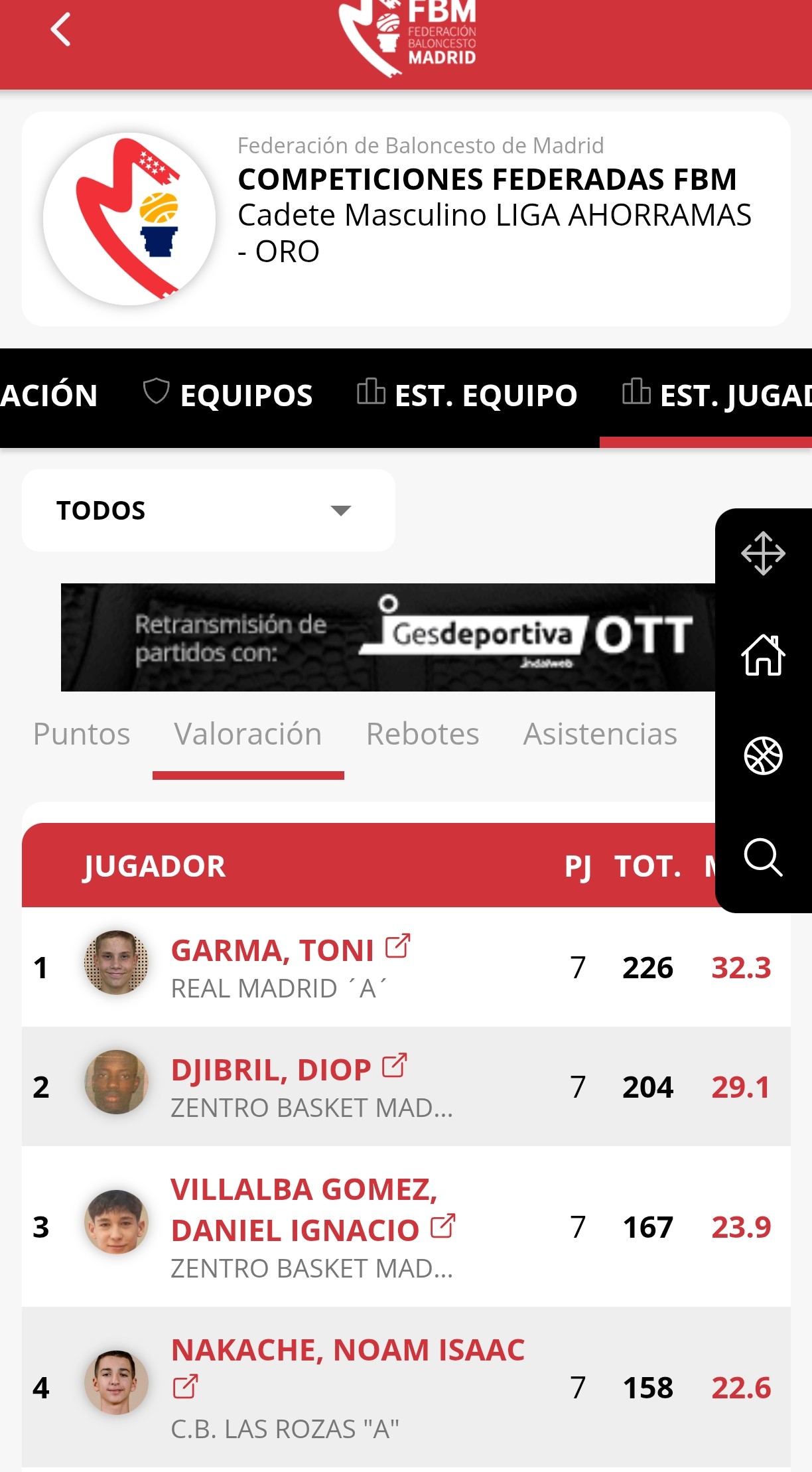Open the basketball icon in side panel
The height and width of the screenshot is (1472, 812).
point(763,756)
